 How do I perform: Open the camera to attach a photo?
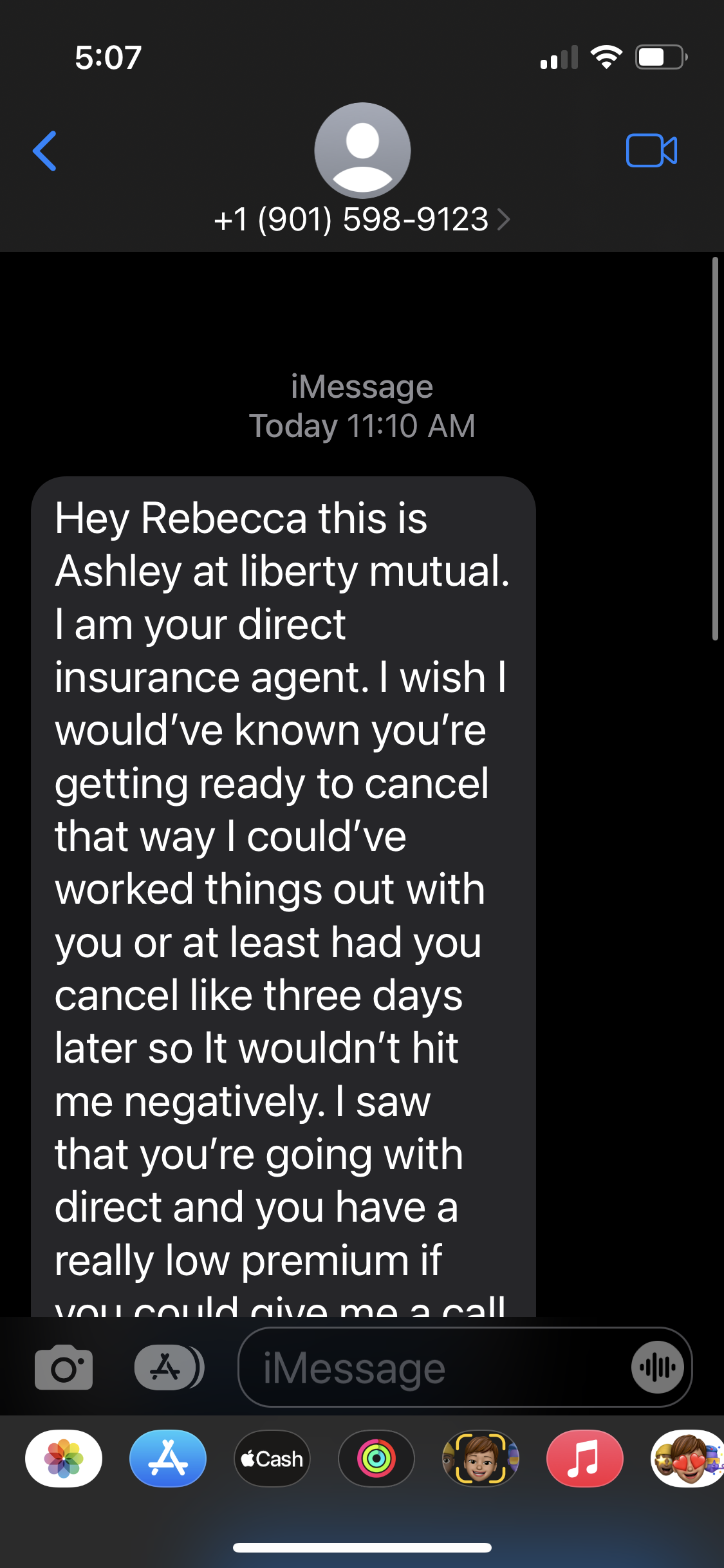coord(63,1367)
